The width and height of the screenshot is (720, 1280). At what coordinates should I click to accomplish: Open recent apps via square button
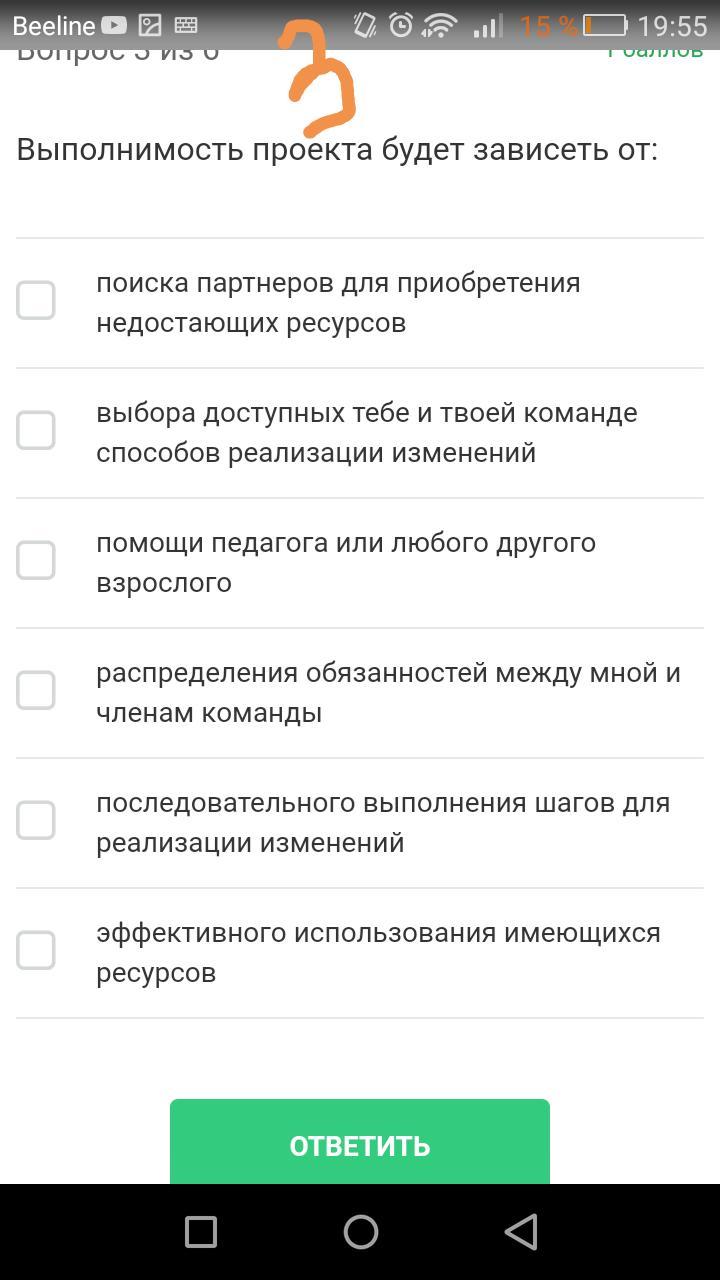point(201,1232)
